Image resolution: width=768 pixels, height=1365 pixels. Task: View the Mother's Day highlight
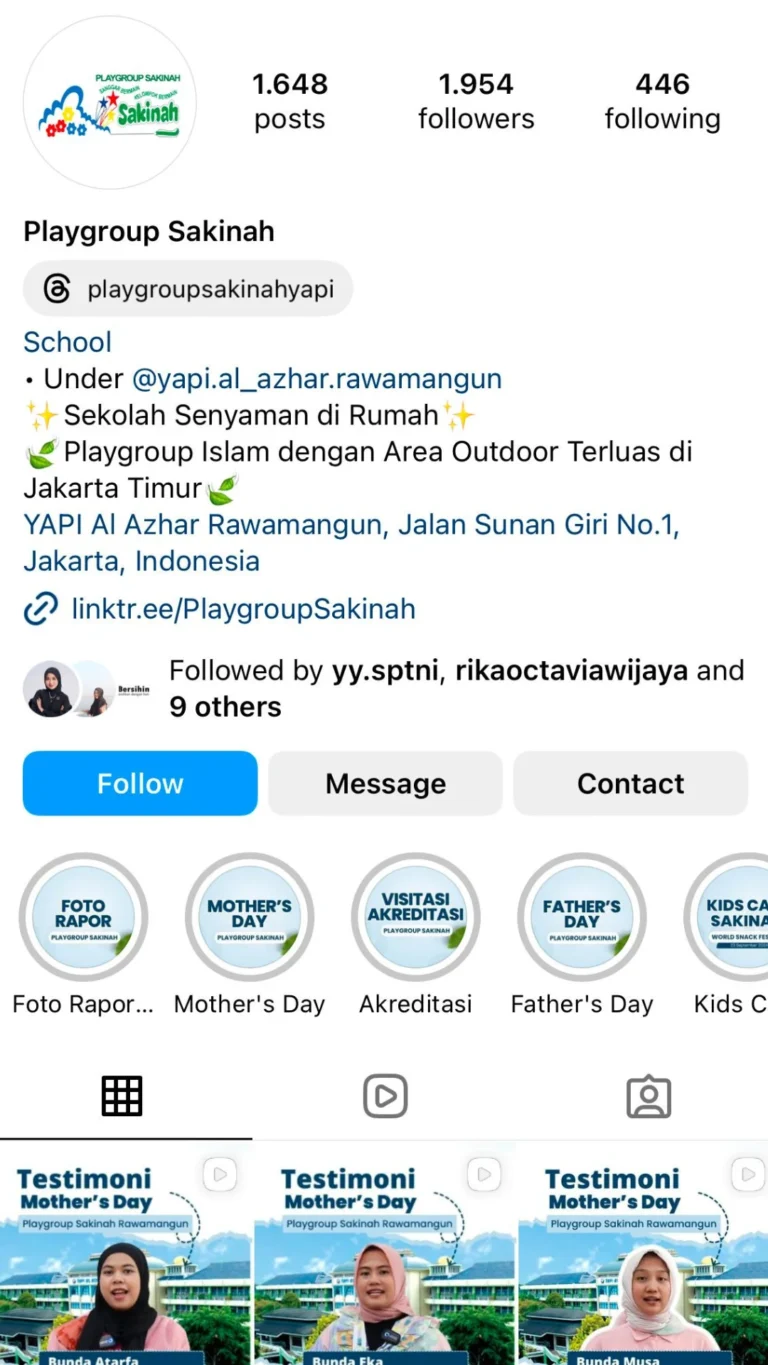[x=249, y=917]
